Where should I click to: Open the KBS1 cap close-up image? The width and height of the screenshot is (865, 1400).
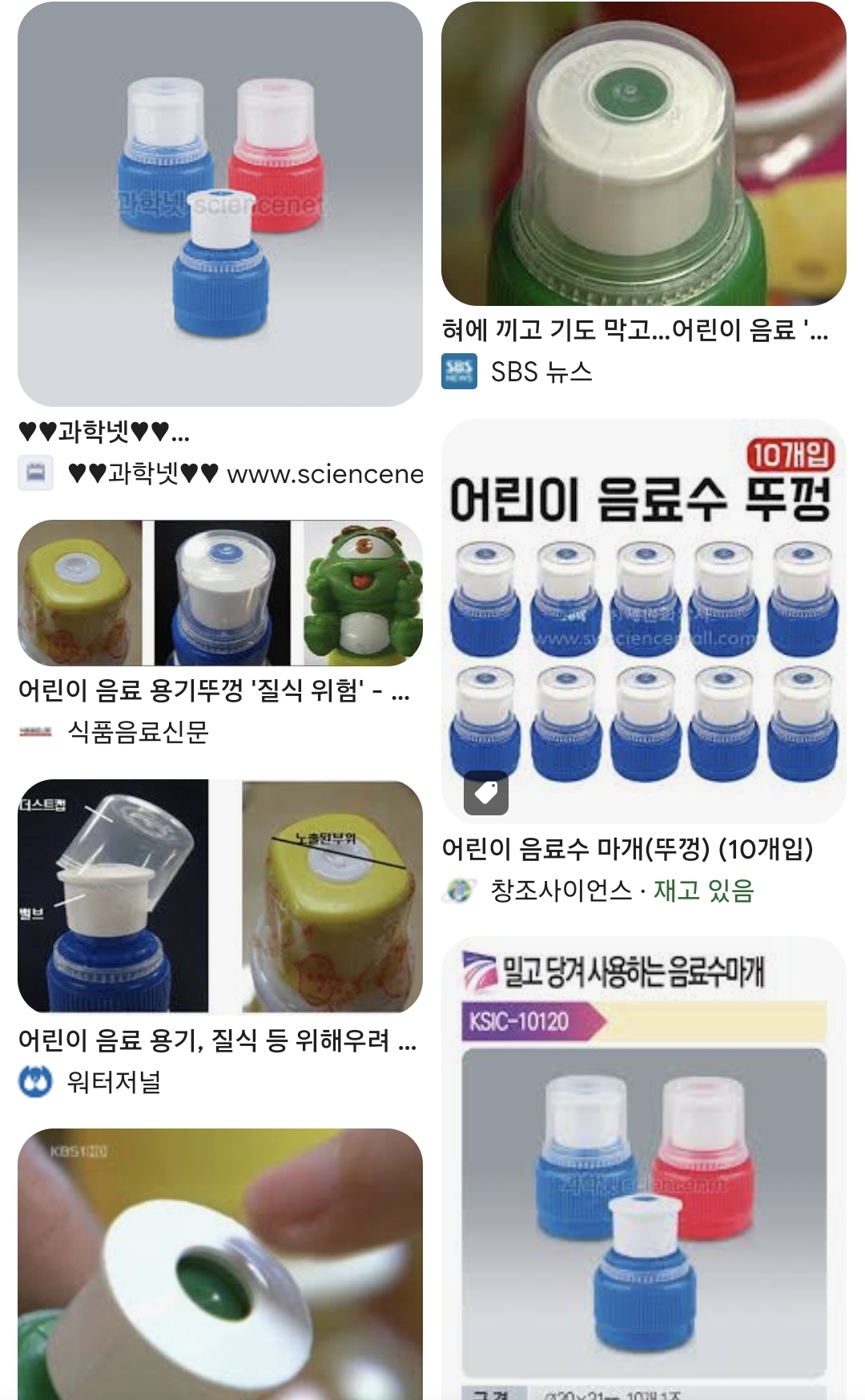coord(220,1264)
